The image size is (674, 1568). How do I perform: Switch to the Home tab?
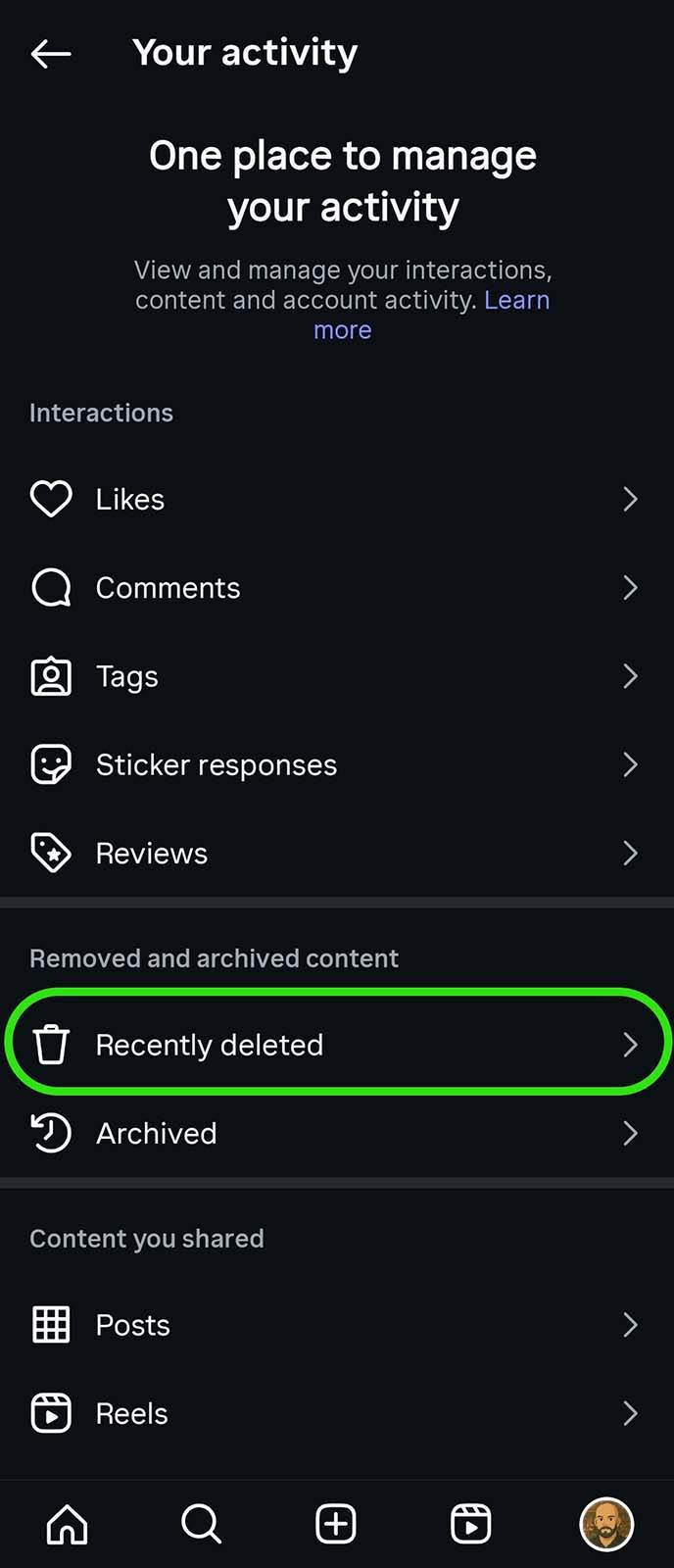(68, 1524)
